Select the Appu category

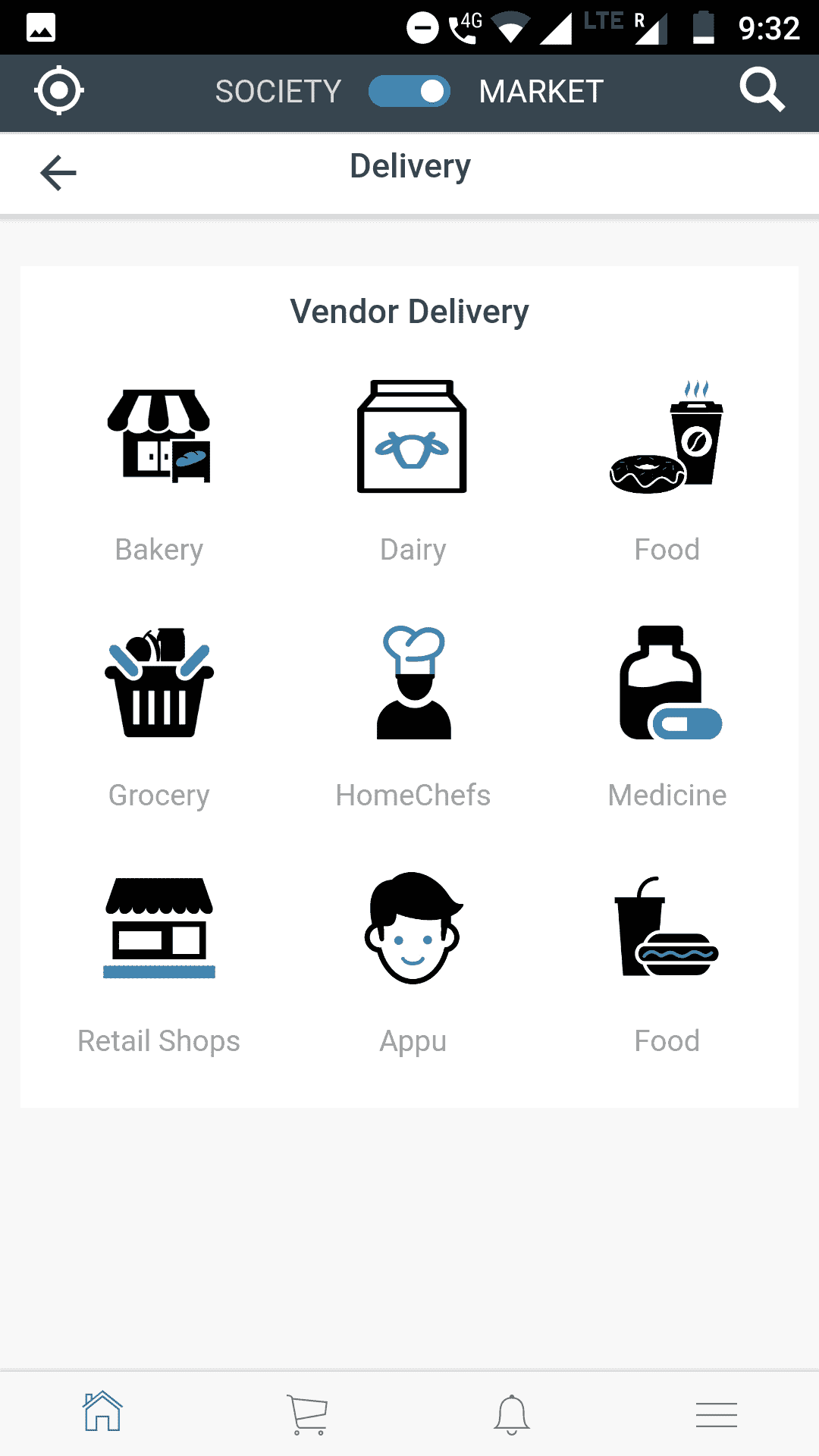pos(413,962)
